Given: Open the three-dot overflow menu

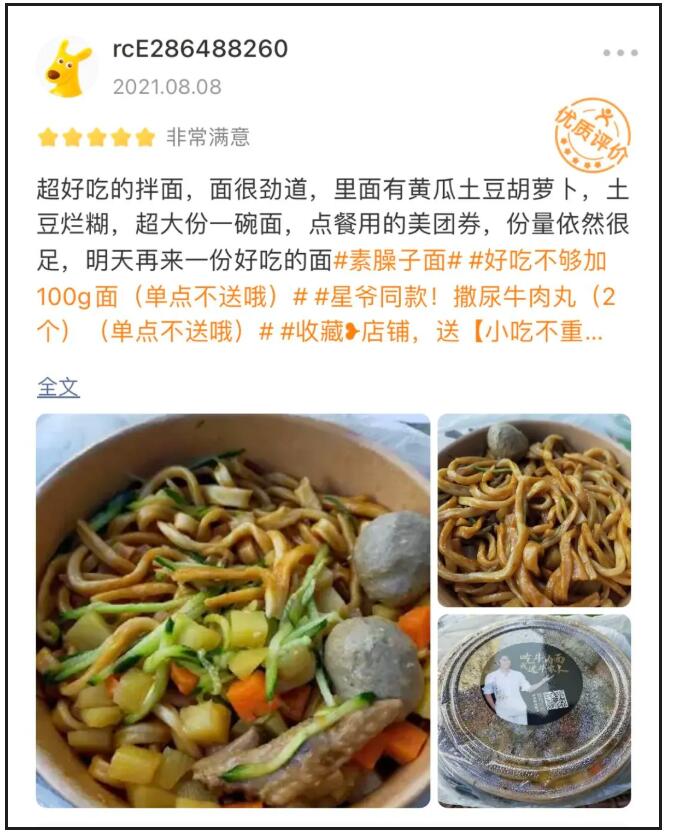Looking at the screenshot, I should point(620,53).
